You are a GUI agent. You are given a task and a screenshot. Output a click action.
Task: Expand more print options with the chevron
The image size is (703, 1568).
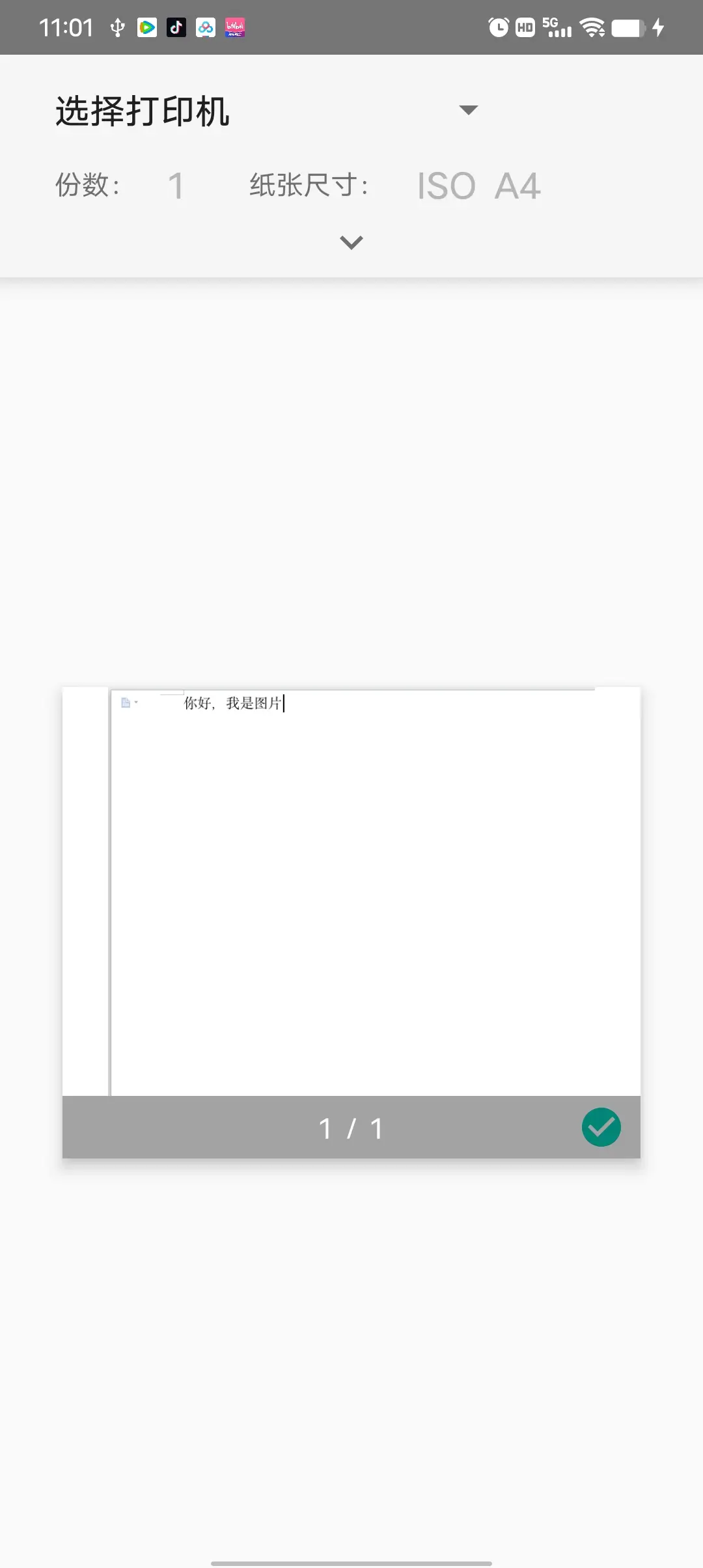click(351, 242)
